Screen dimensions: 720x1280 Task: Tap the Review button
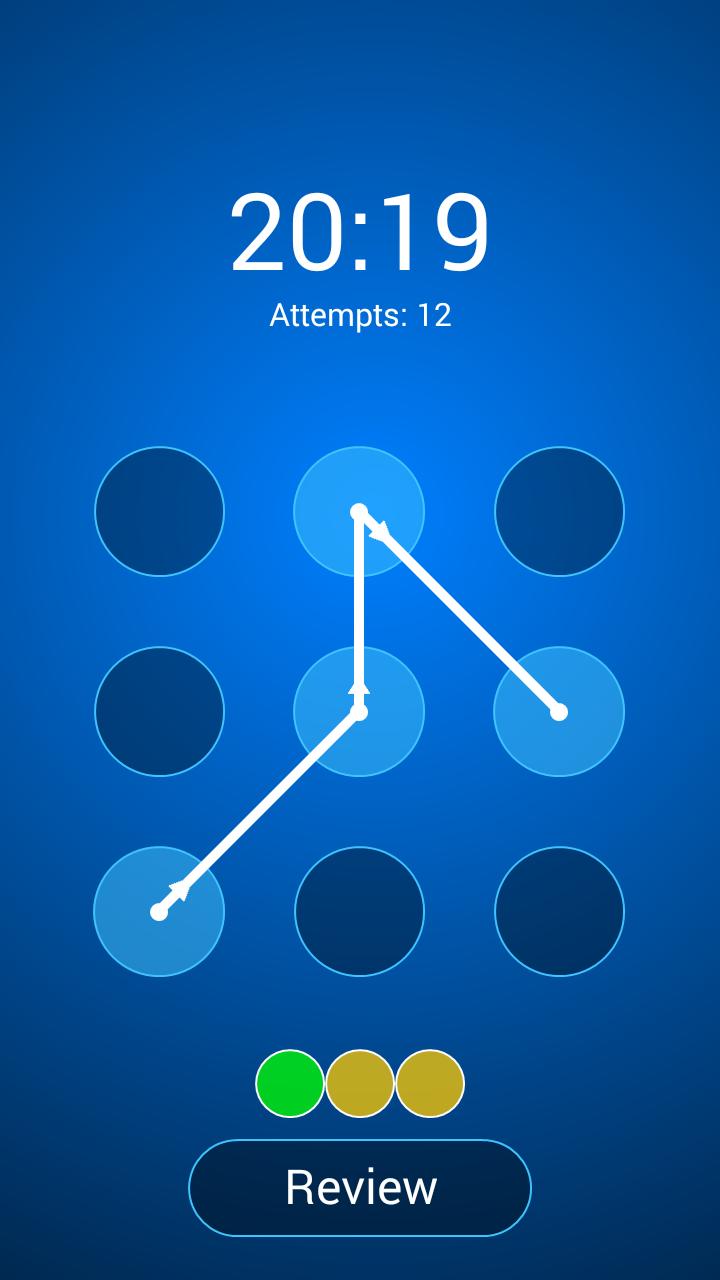pyautogui.click(x=360, y=1188)
